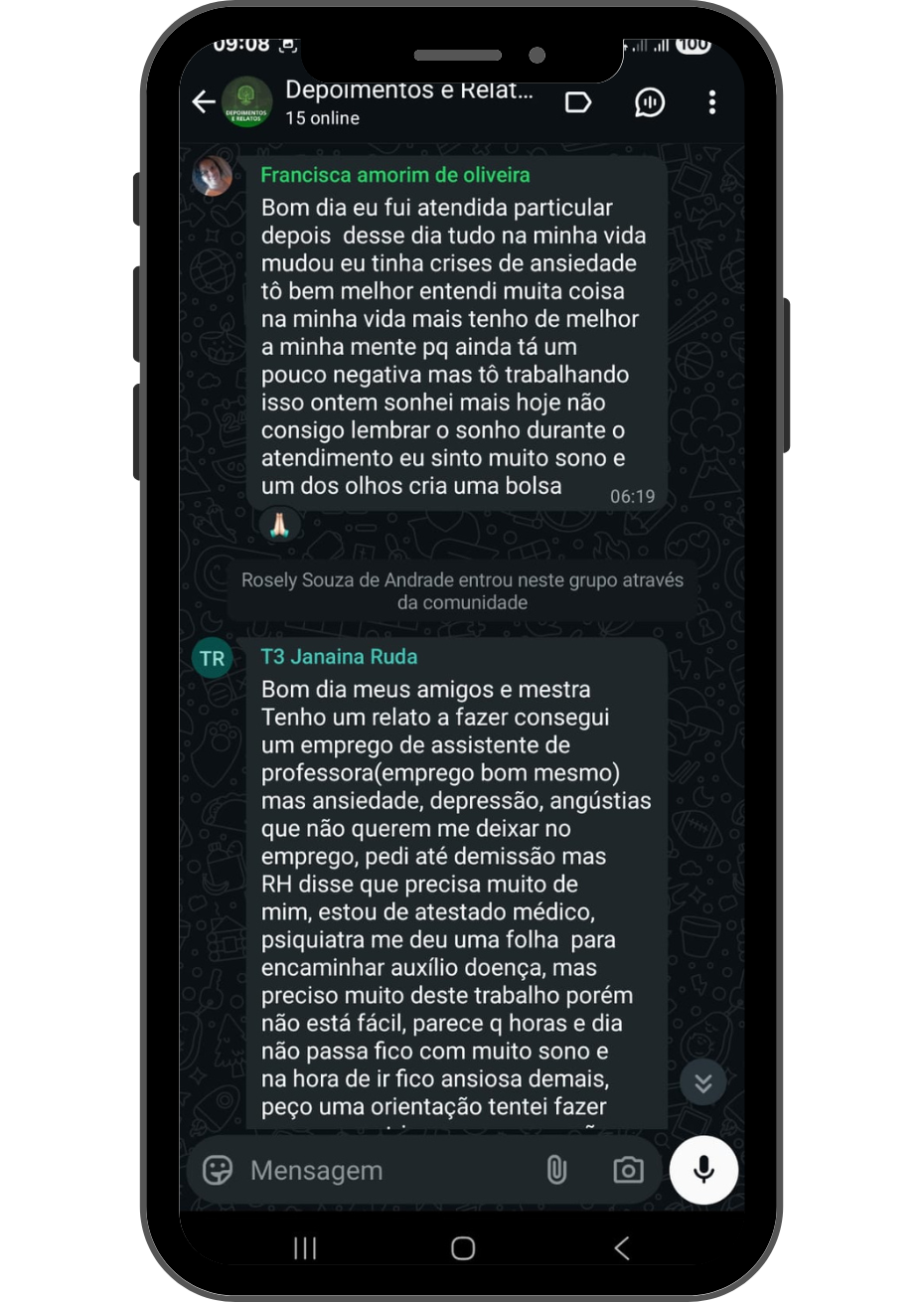Attach a file with the paperclip
Image resolution: width=924 pixels, height=1303 pixels.
556,1170
